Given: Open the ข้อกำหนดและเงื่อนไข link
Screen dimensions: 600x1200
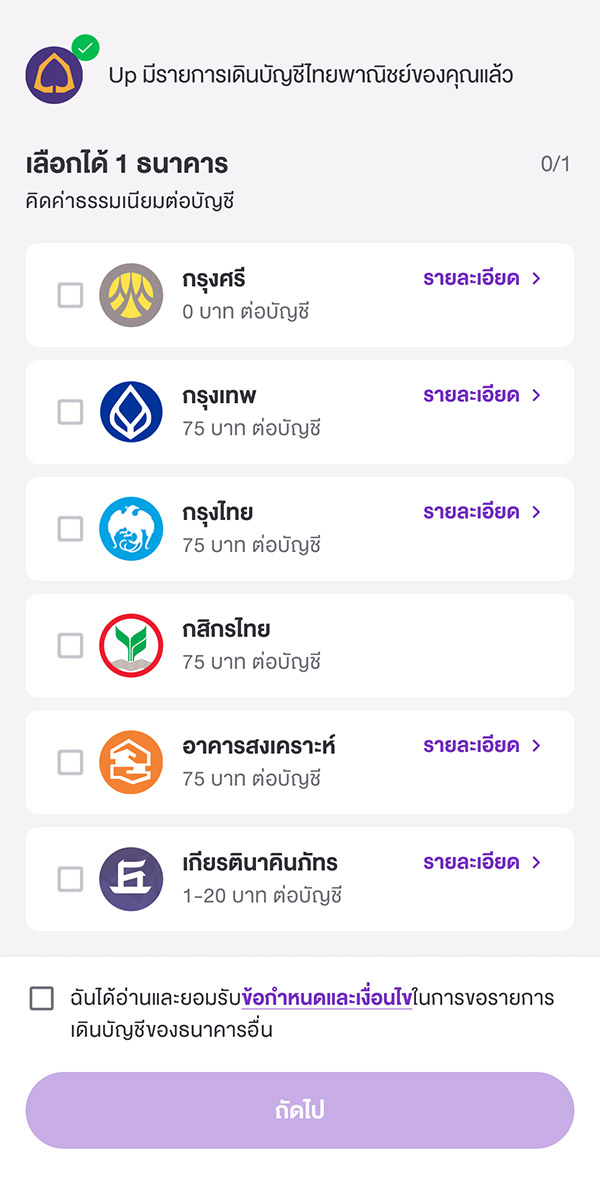Looking at the screenshot, I should tap(327, 998).
